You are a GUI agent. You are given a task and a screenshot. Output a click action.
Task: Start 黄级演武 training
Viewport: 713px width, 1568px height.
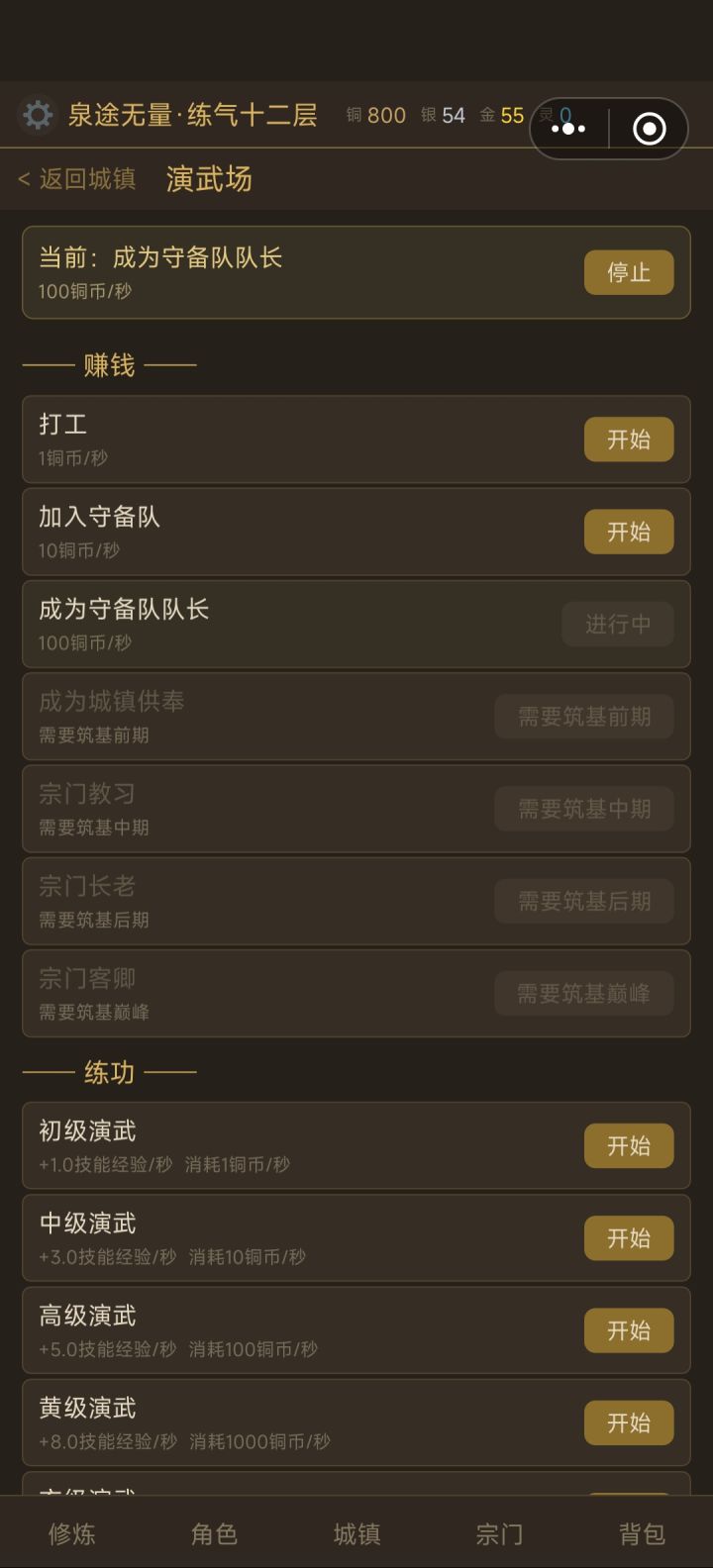point(628,1422)
